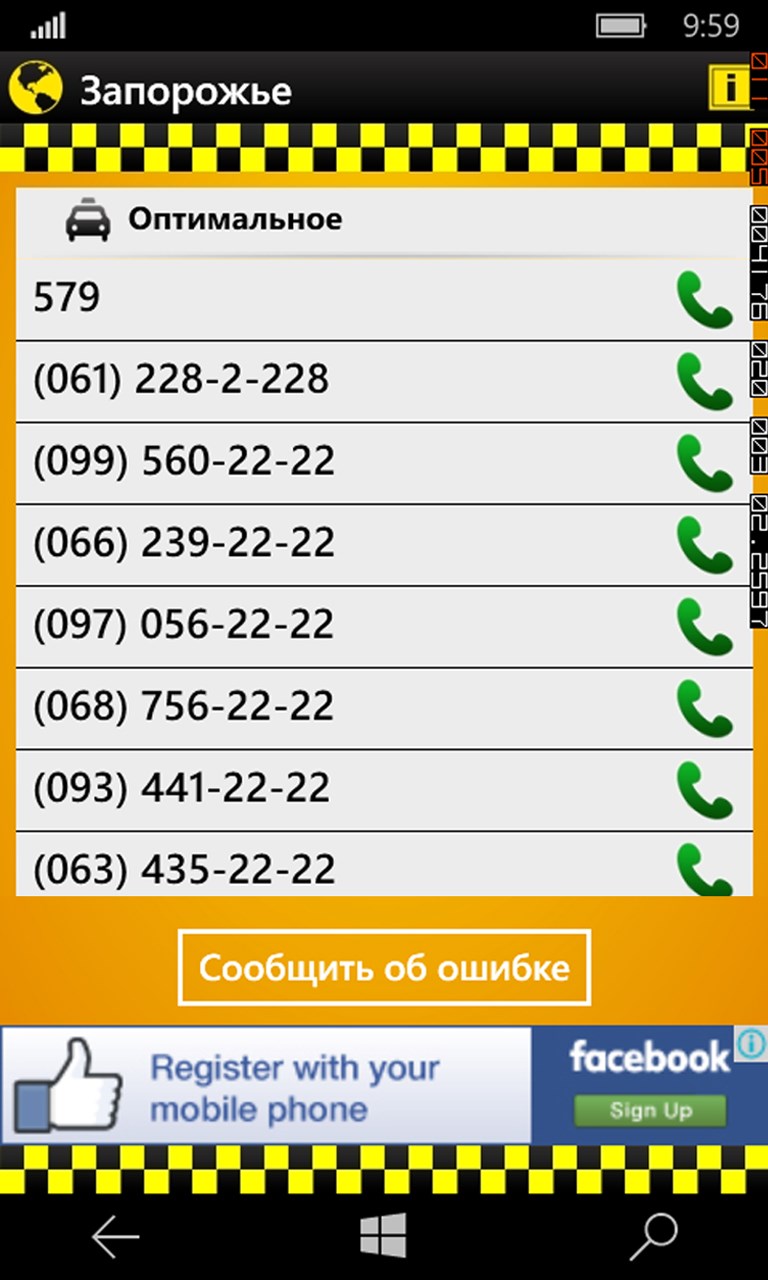Screen dimensions: 768x1280
Task: Dial (068) 756-22-22
Action: tap(705, 709)
